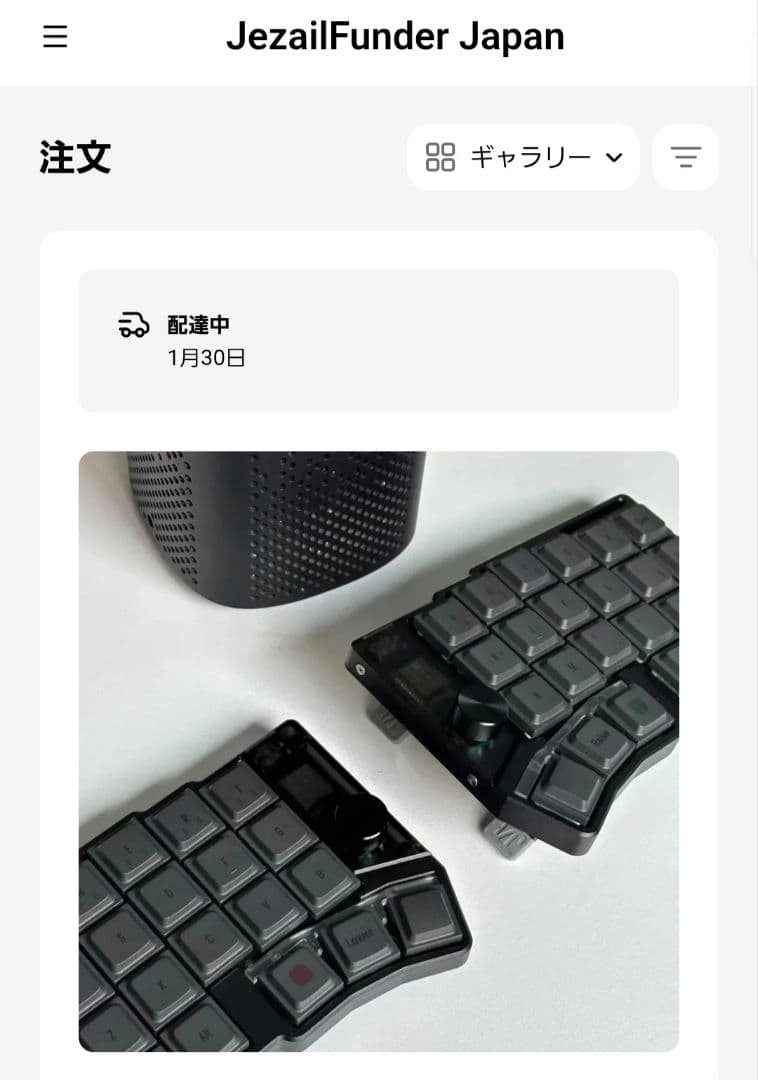758x1080 pixels.
Task: Click the rounded filter button container
Action: 685,157
